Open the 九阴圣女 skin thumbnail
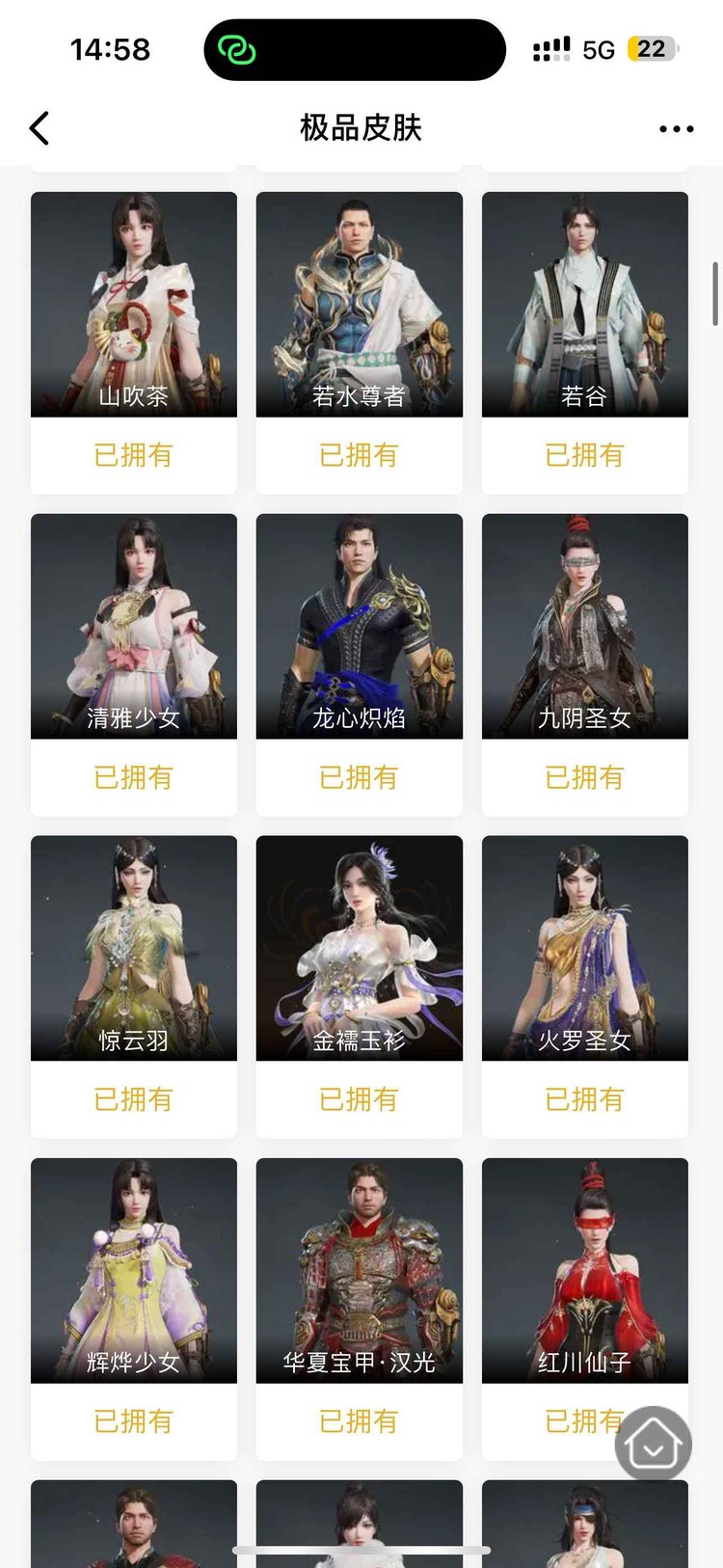Image resolution: width=723 pixels, height=1568 pixels. (583, 626)
